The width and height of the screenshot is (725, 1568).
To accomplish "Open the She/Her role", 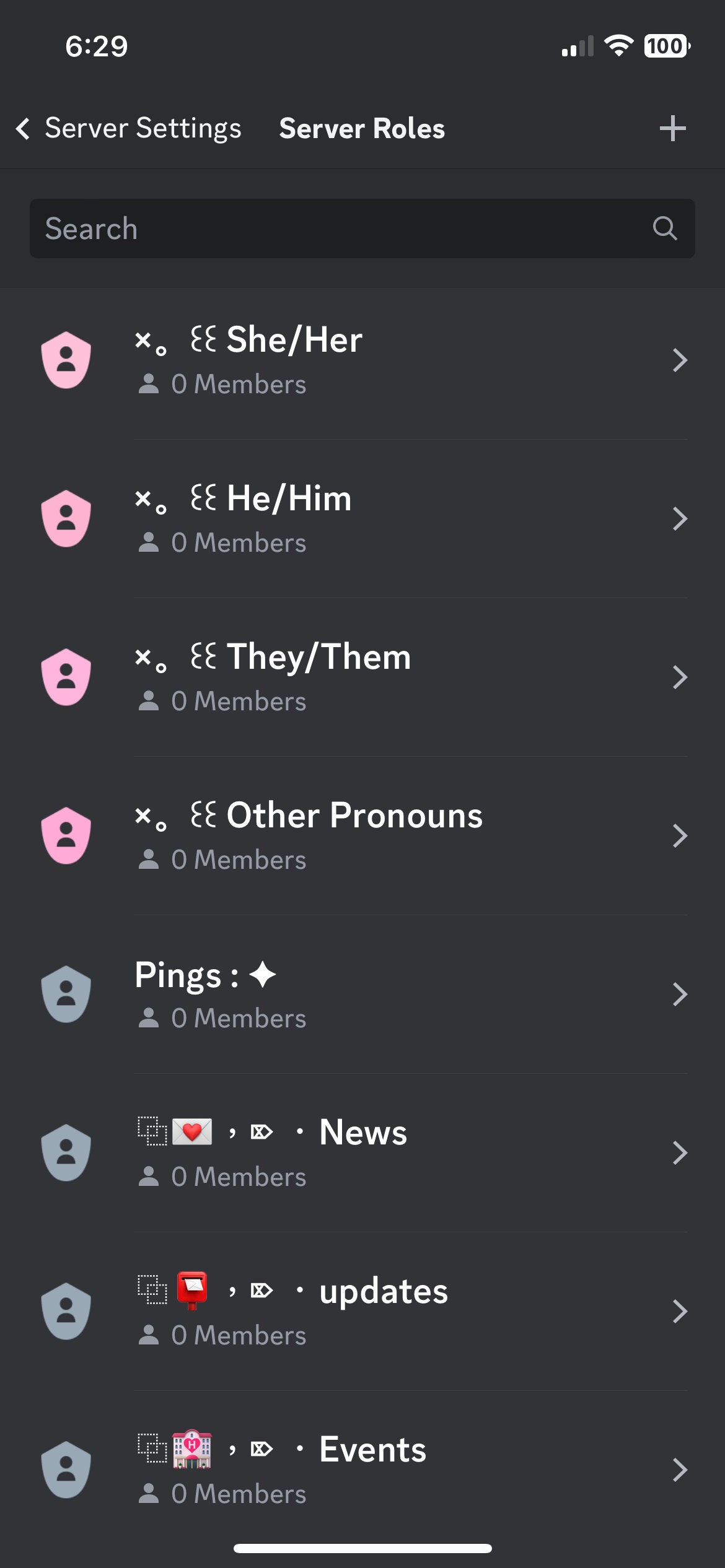I will coord(362,360).
